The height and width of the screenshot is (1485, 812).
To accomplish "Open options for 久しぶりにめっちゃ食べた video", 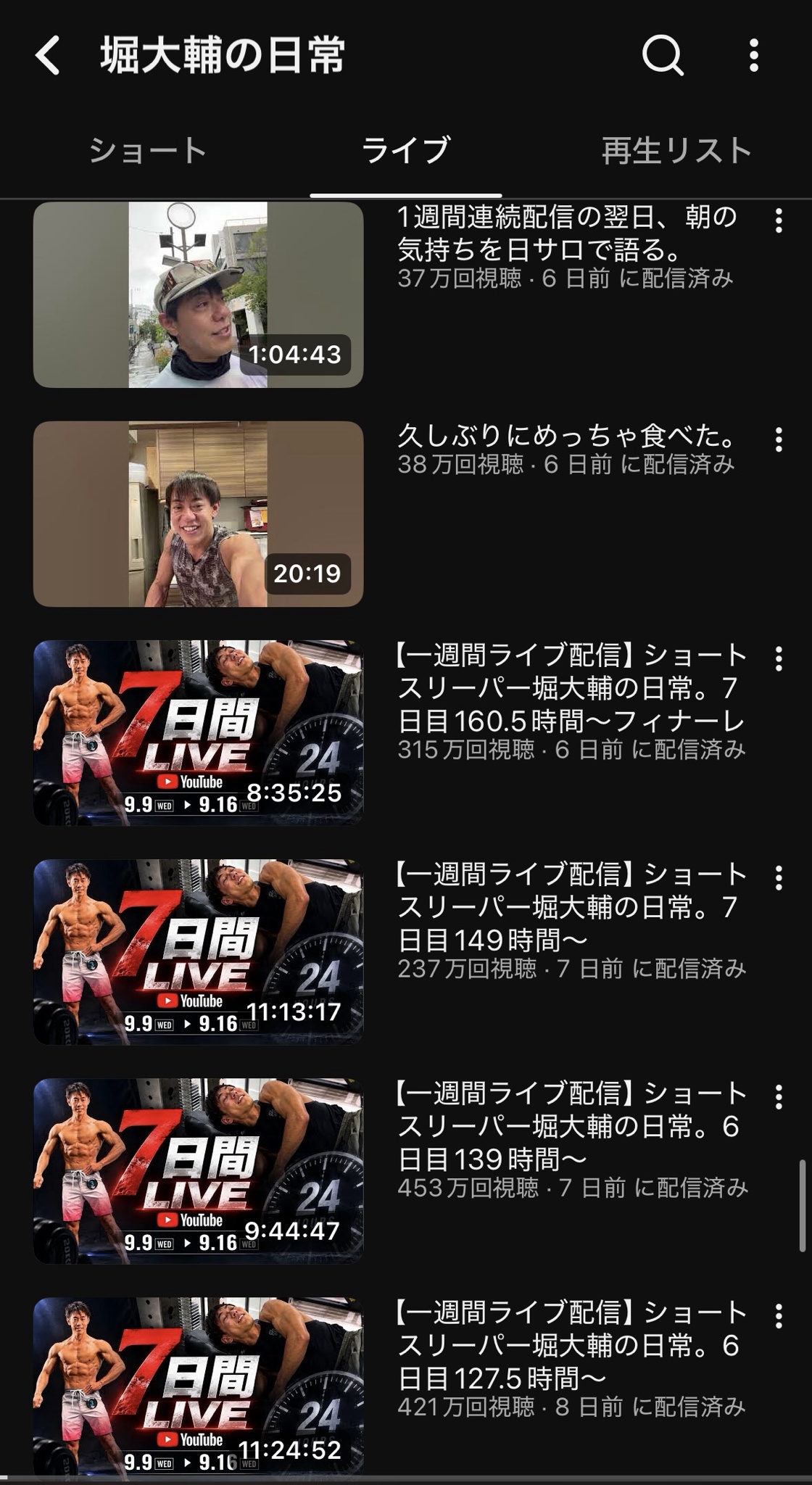I will tap(779, 439).
